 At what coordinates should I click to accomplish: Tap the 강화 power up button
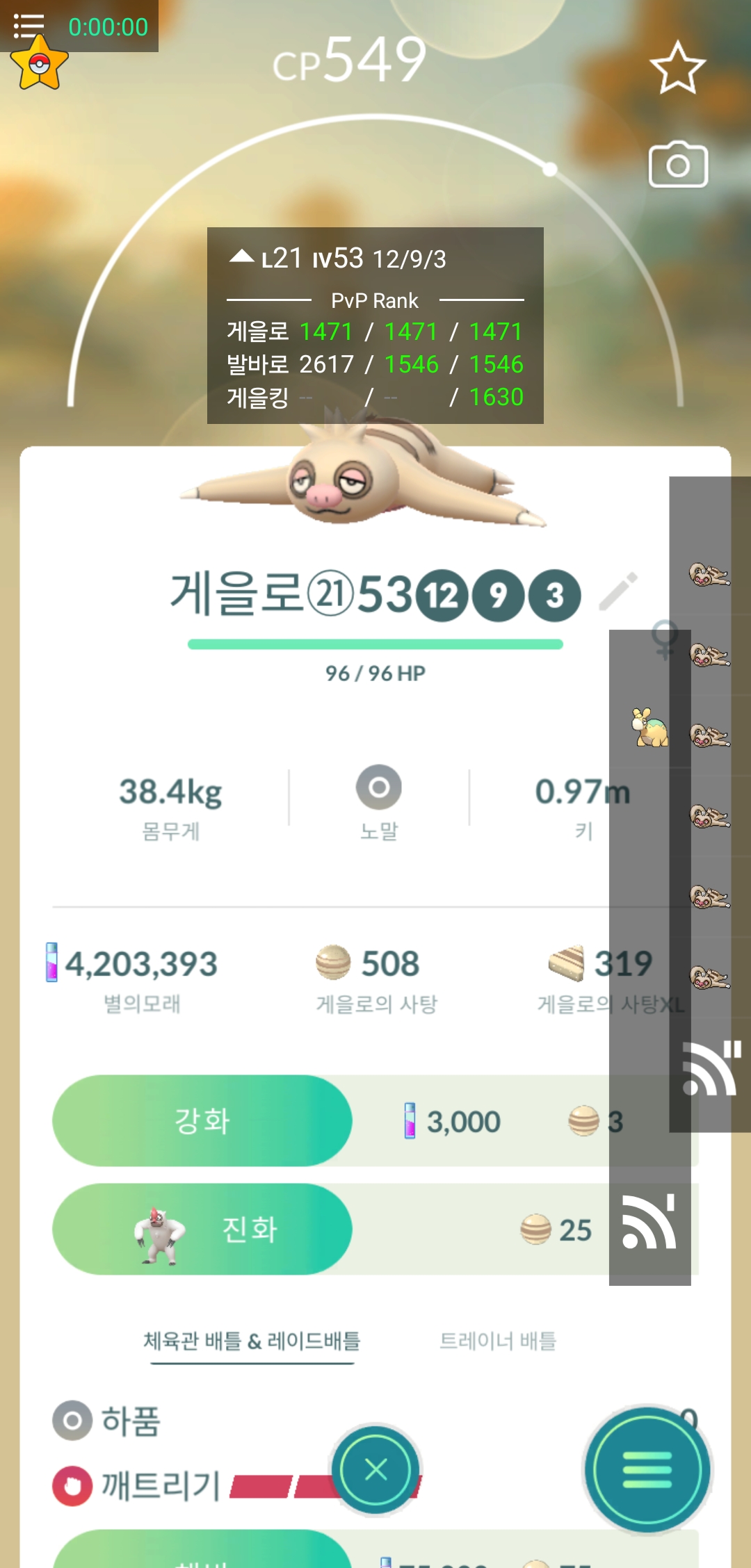202,1120
